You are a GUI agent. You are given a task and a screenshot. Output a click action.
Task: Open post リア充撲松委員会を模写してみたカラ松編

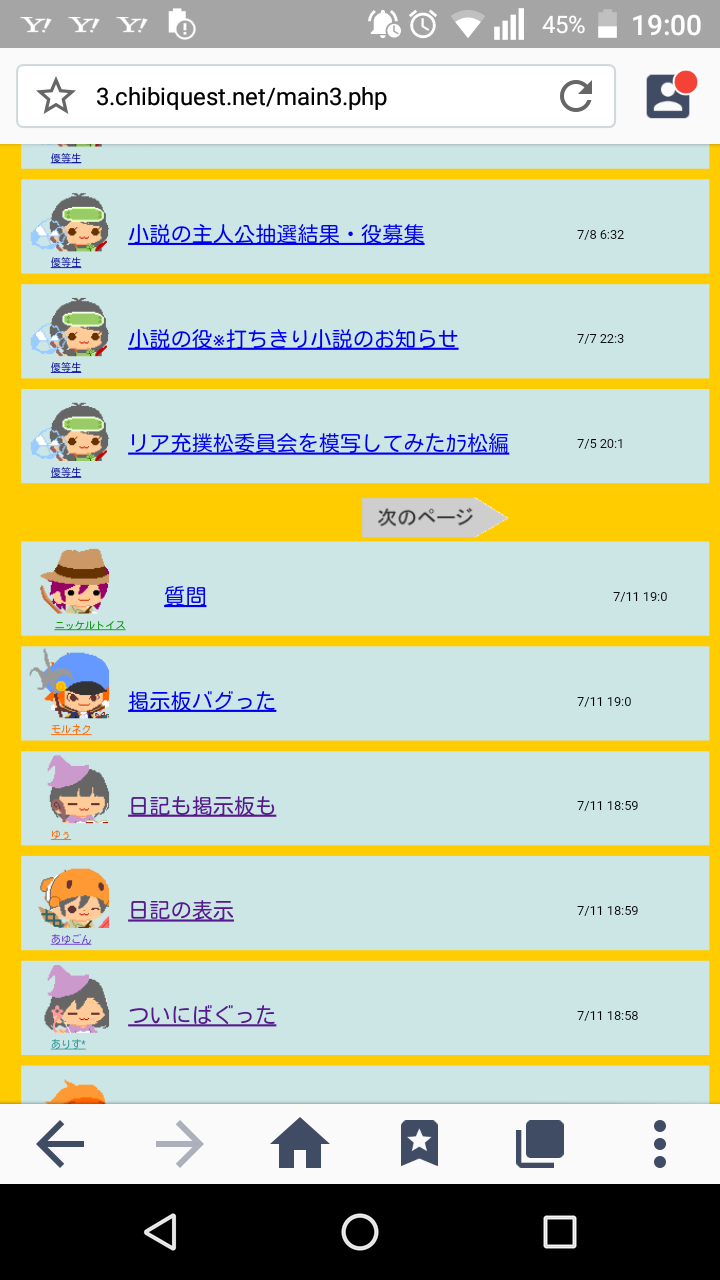[318, 443]
